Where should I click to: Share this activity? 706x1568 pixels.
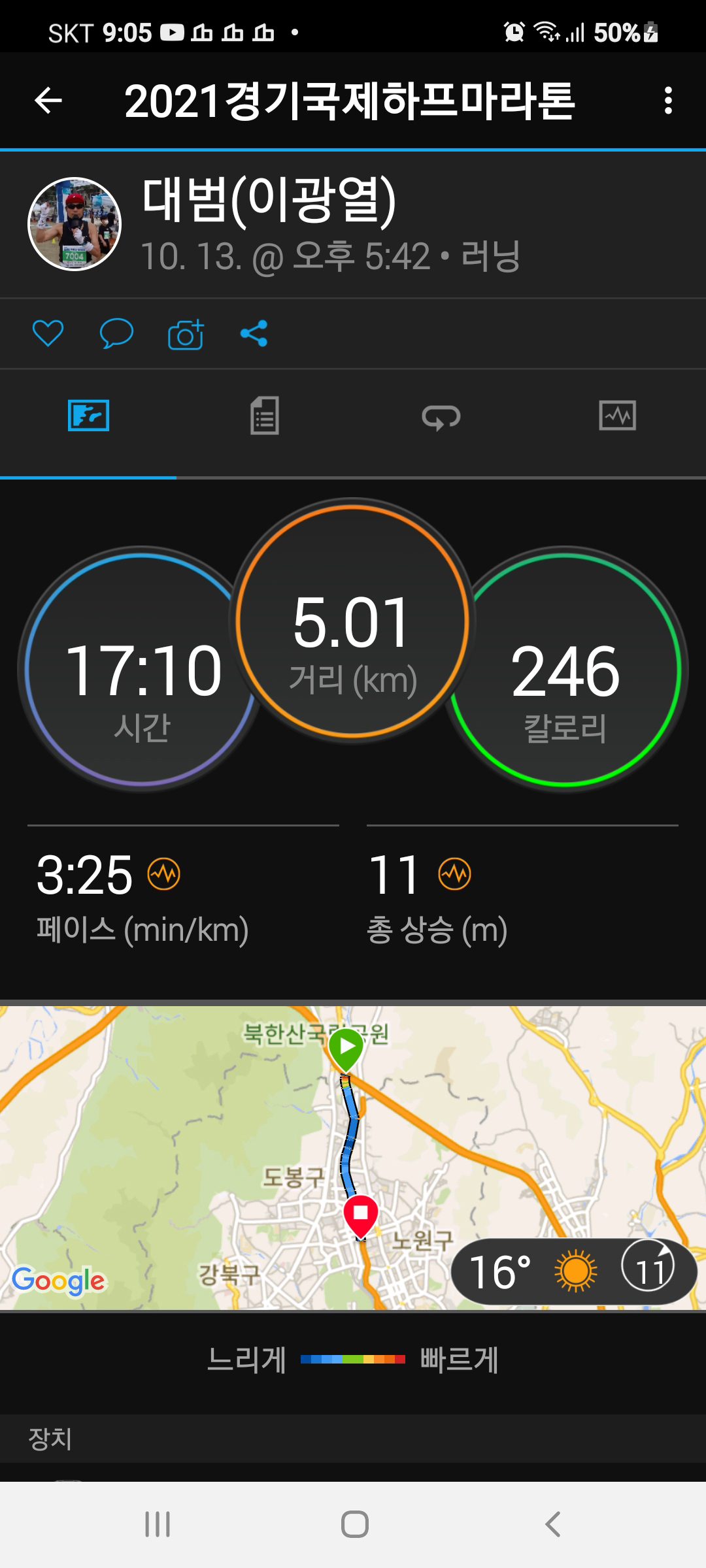coord(254,334)
